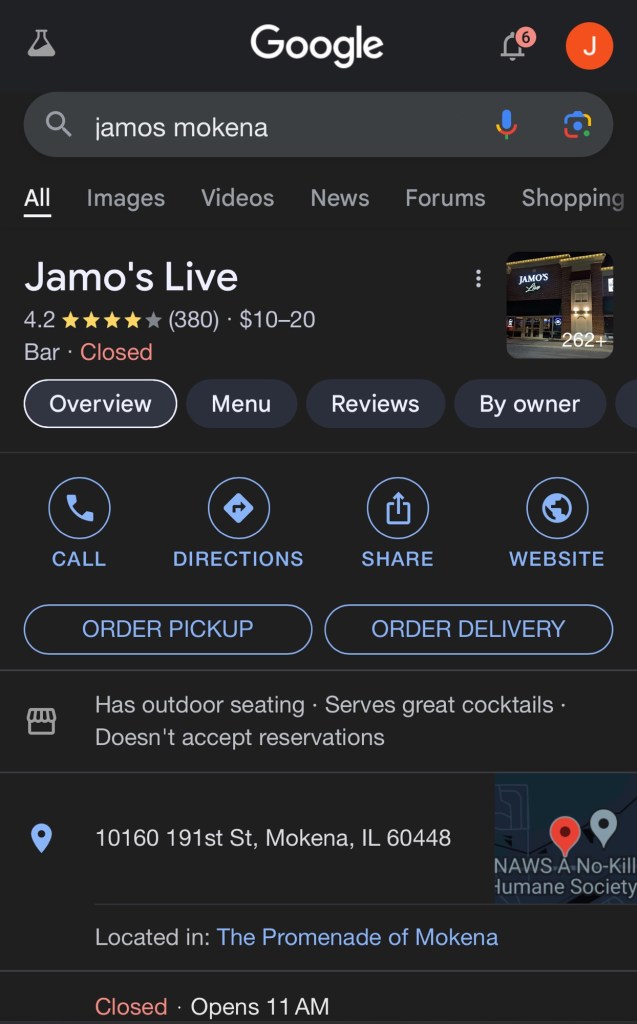Viewport: 637px width, 1024px height.
Task: Get directions to Jamo's Live
Action: coord(238,523)
